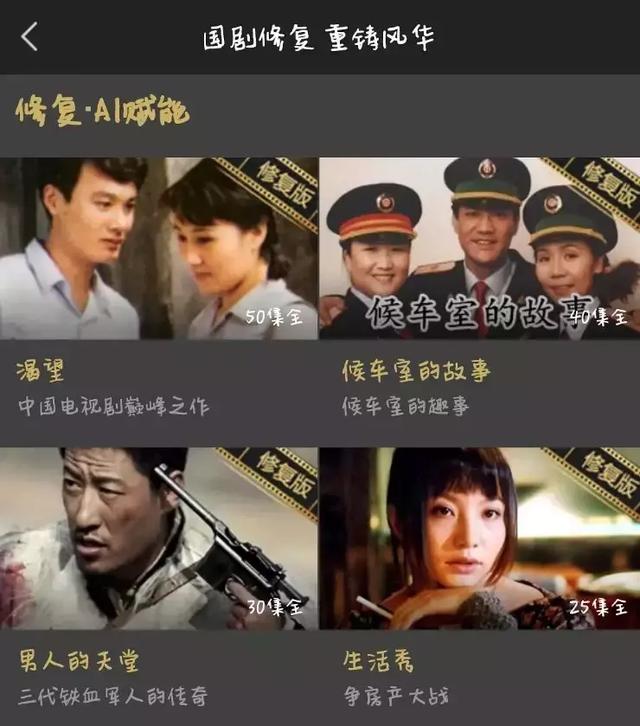Go back using the top-left arrow
Viewport: 640px width, 726px height.
[x=29, y=37]
